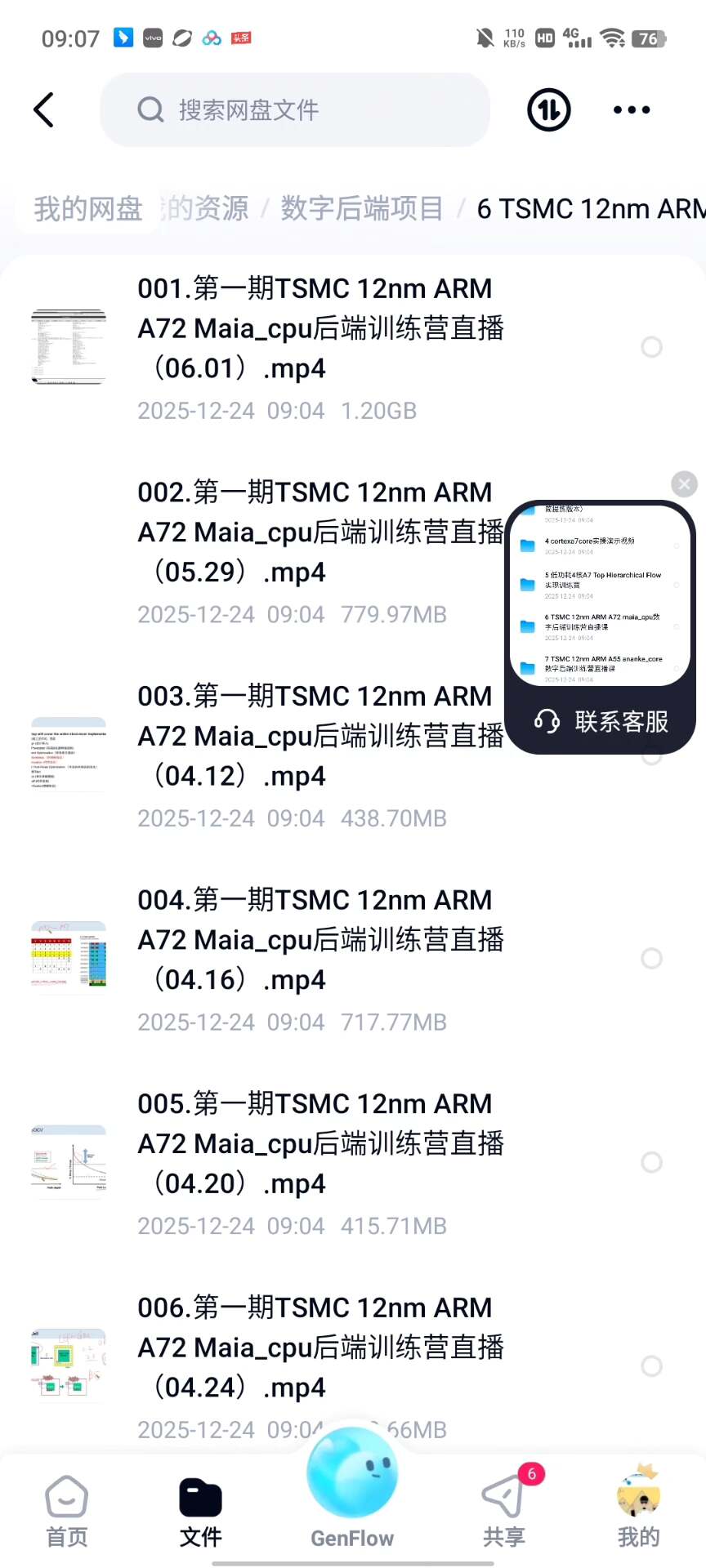
Task: Open video 001 dated (06.01)
Action: tap(319, 329)
